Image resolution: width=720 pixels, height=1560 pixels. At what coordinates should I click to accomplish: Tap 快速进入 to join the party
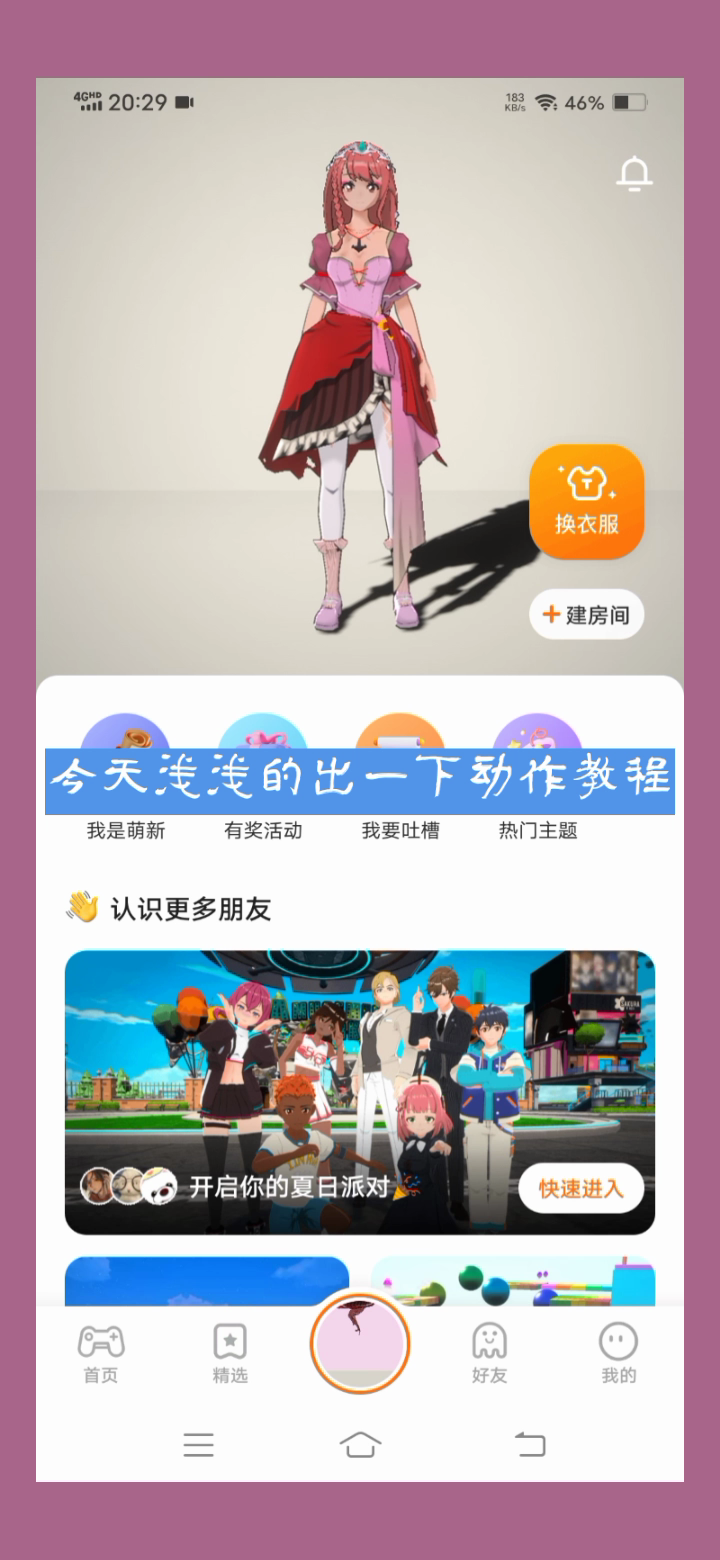coord(581,1188)
